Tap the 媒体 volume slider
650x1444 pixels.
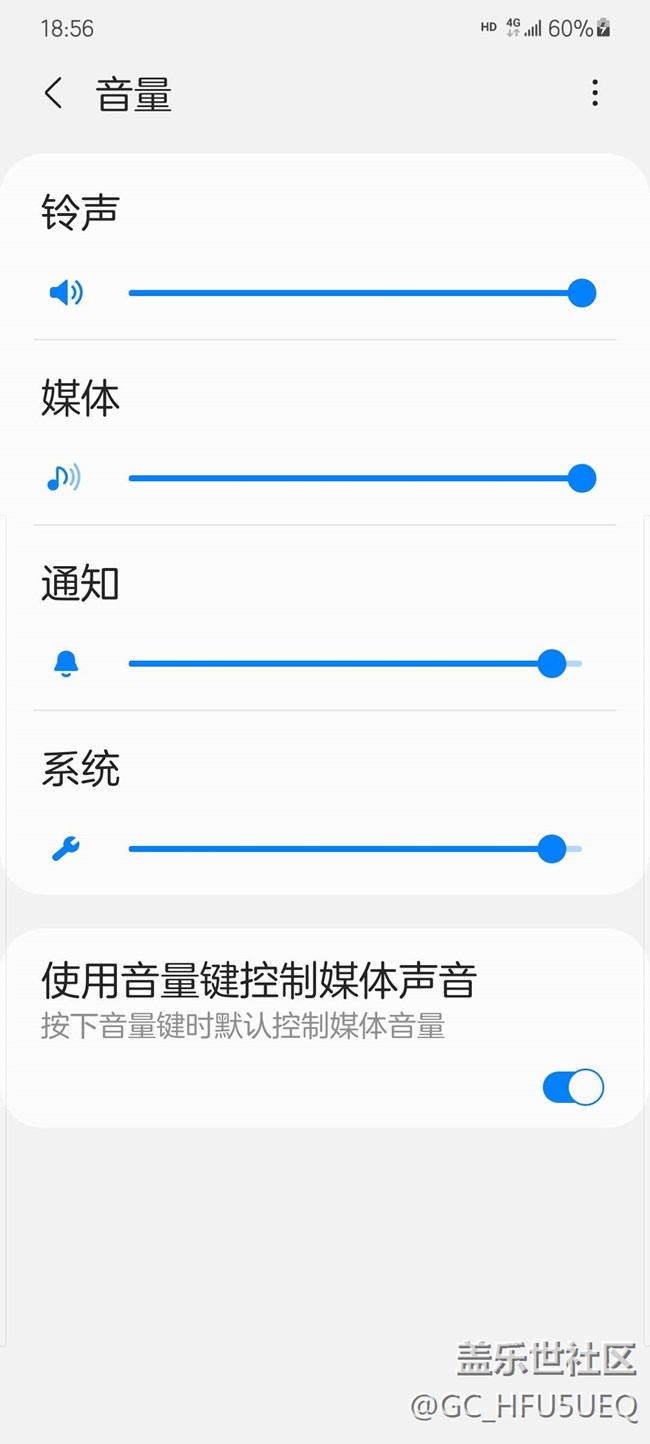(355, 478)
